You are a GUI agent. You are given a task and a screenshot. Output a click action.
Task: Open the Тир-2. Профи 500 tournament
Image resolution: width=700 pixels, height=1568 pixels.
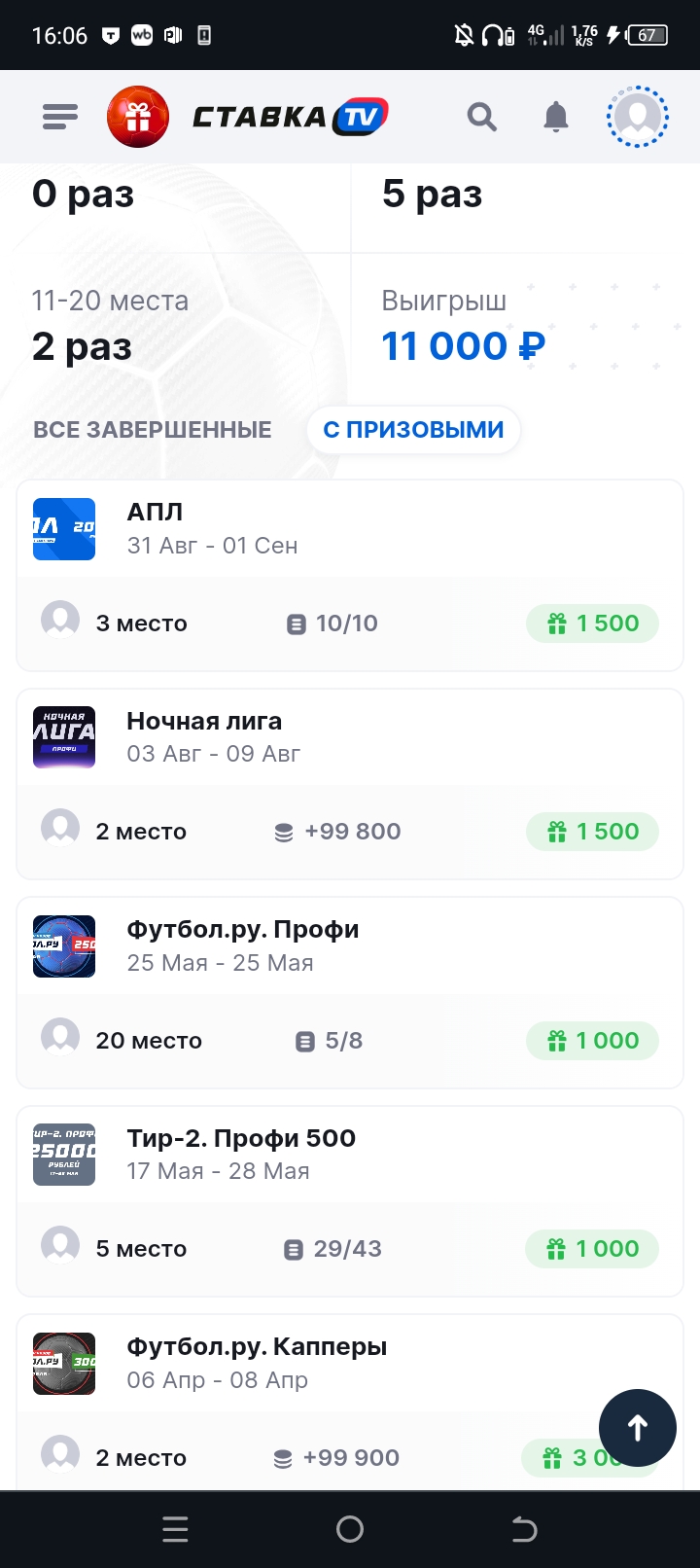pyautogui.click(x=350, y=1201)
